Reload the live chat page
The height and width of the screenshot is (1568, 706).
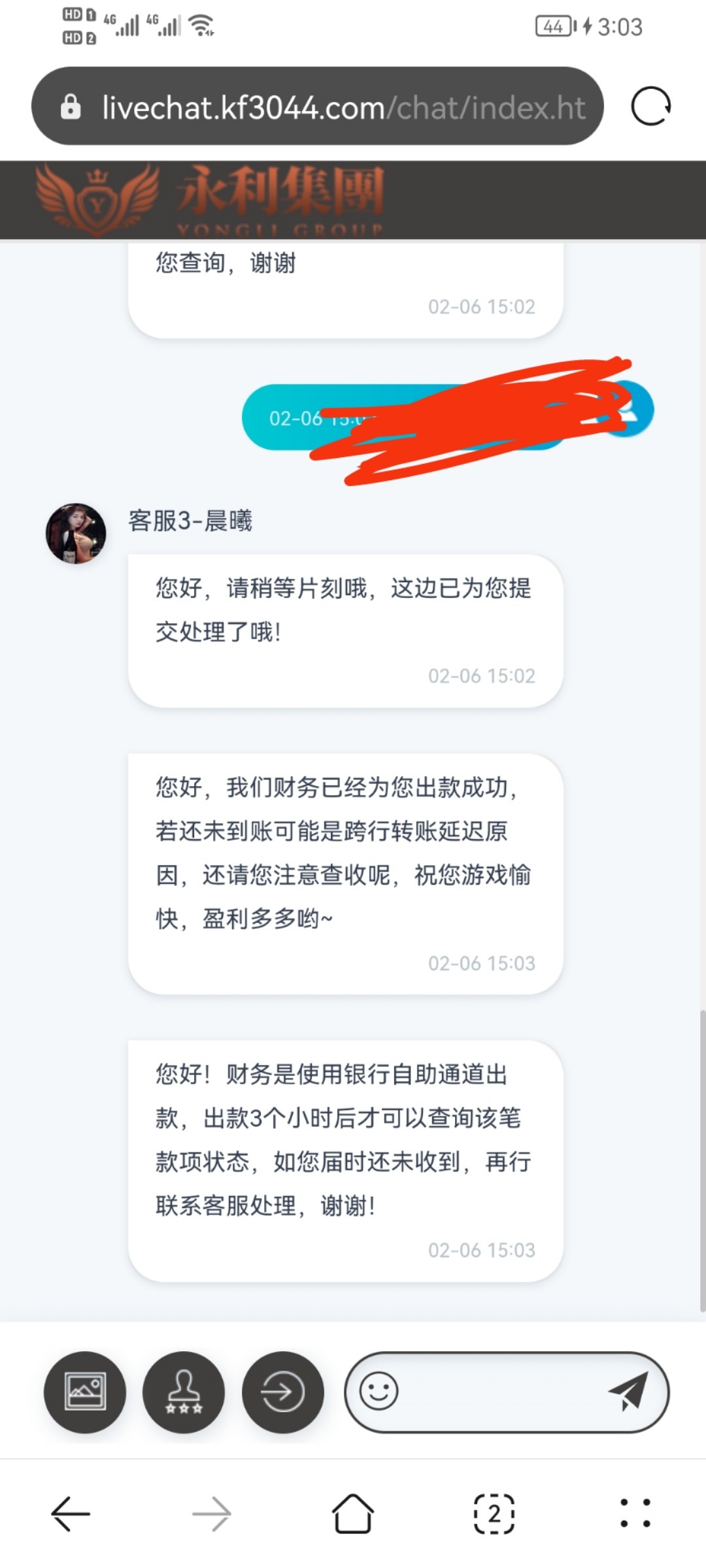[x=650, y=106]
